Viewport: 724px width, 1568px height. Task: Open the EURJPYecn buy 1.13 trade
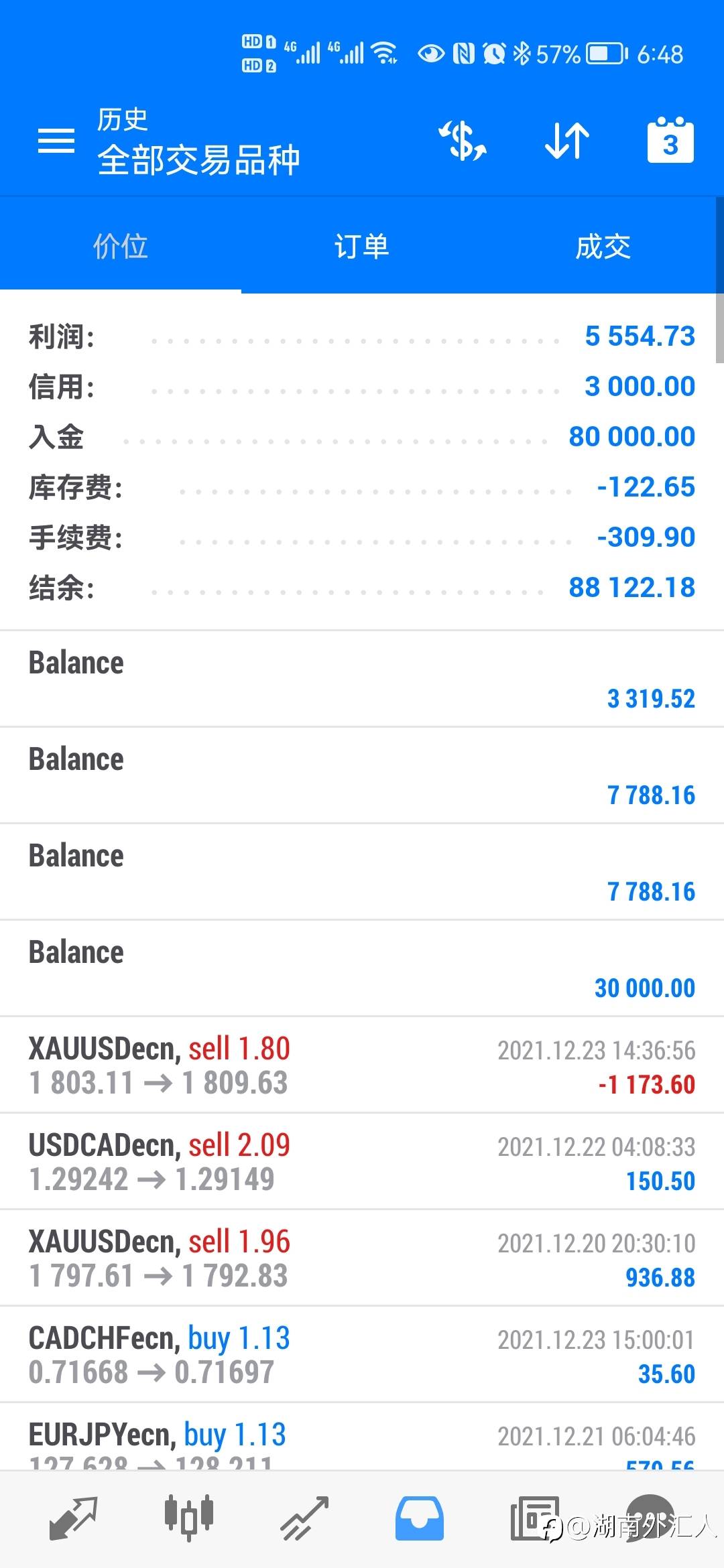tap(362, 1437)
